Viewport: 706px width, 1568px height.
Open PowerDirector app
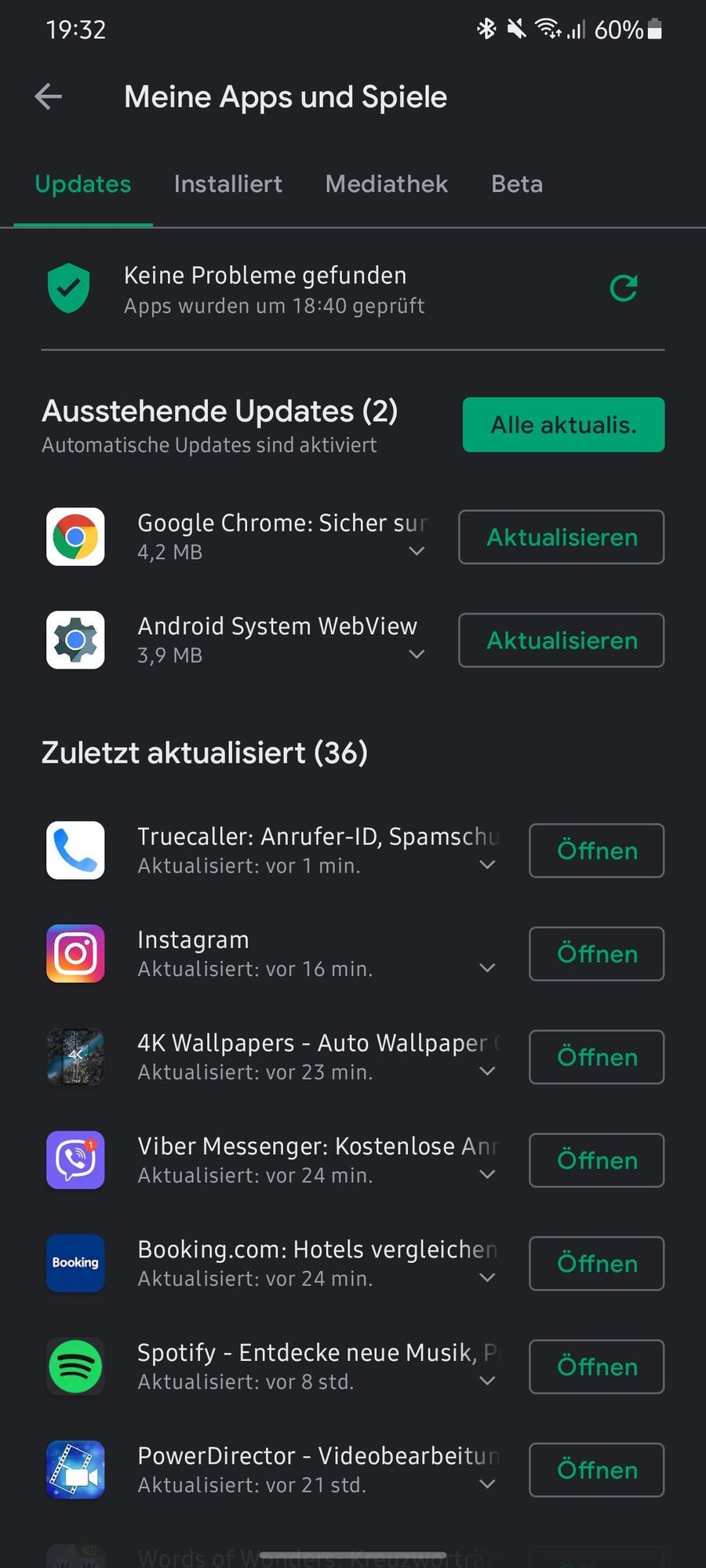pos(596,1470)
